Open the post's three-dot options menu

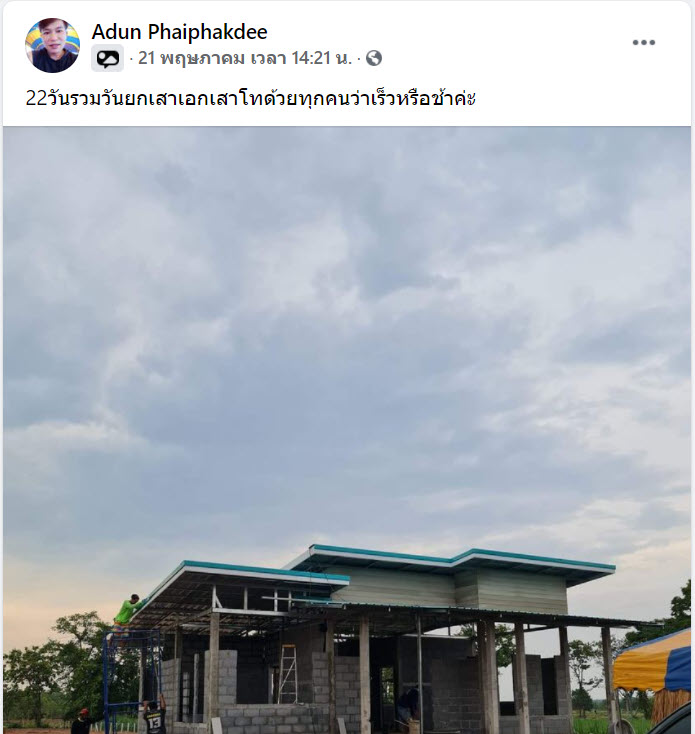click(x=644, y=42)
